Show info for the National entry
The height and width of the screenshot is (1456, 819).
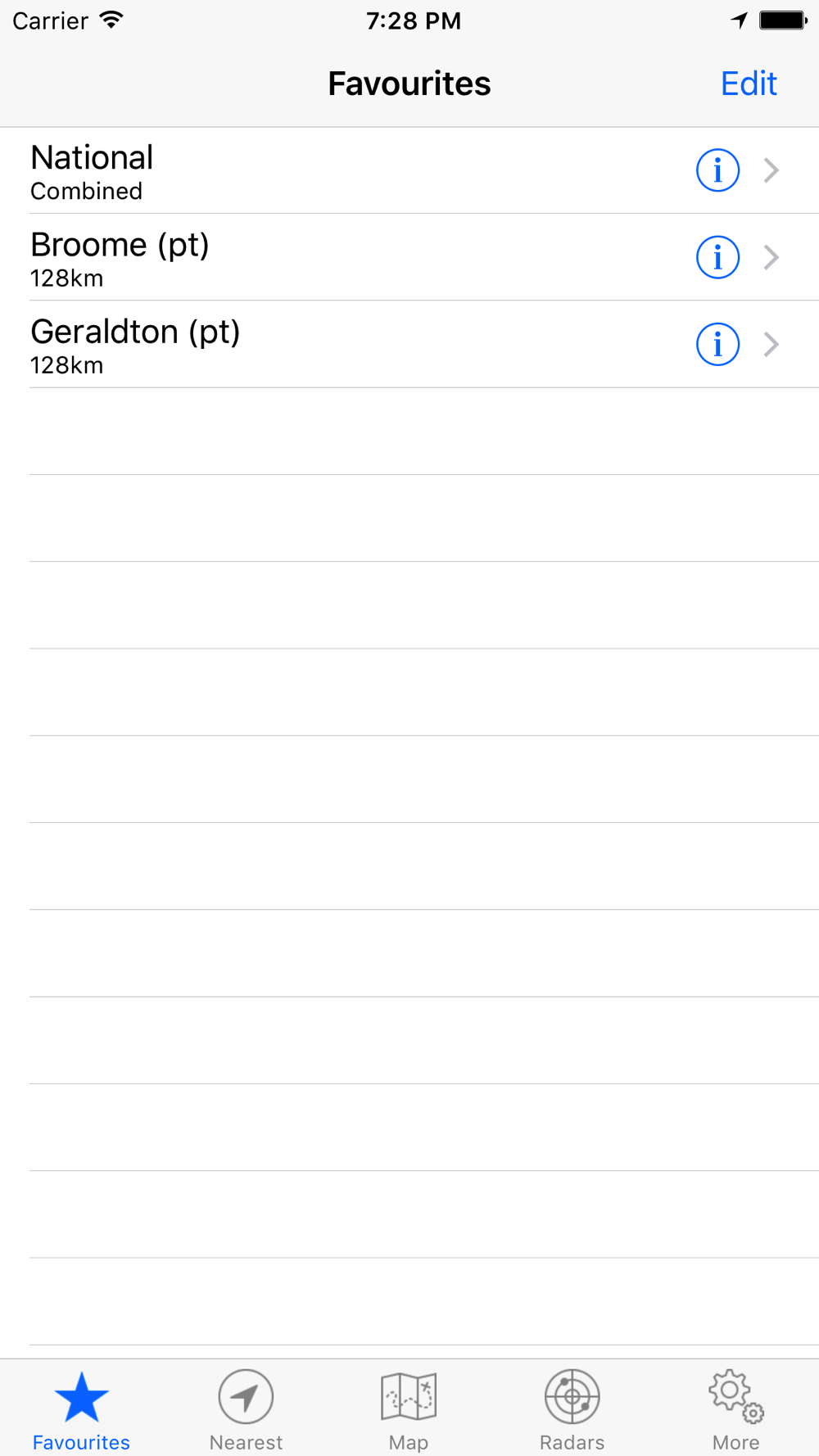tap(717, 170)
